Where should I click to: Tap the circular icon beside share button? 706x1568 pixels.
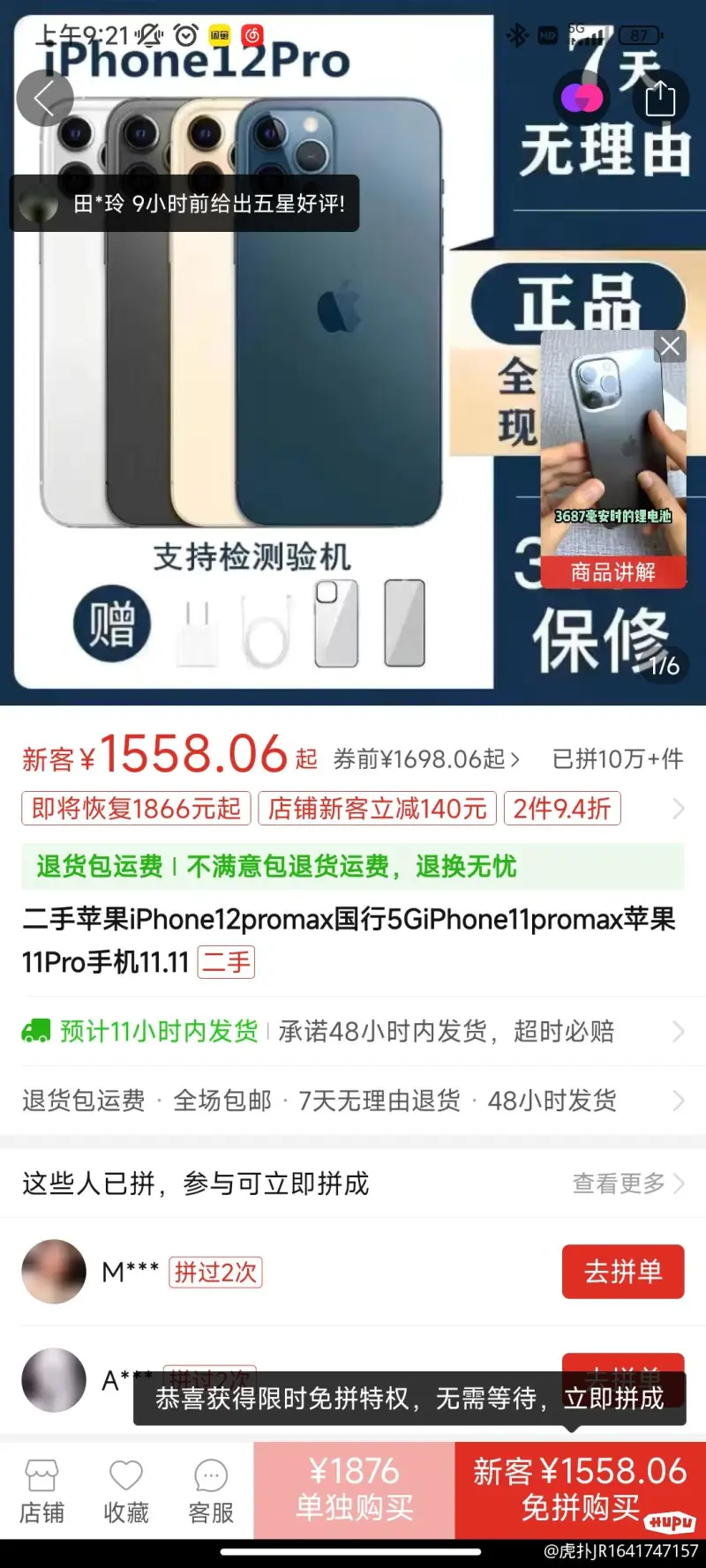pyautogui.click(x=582, y=98)
